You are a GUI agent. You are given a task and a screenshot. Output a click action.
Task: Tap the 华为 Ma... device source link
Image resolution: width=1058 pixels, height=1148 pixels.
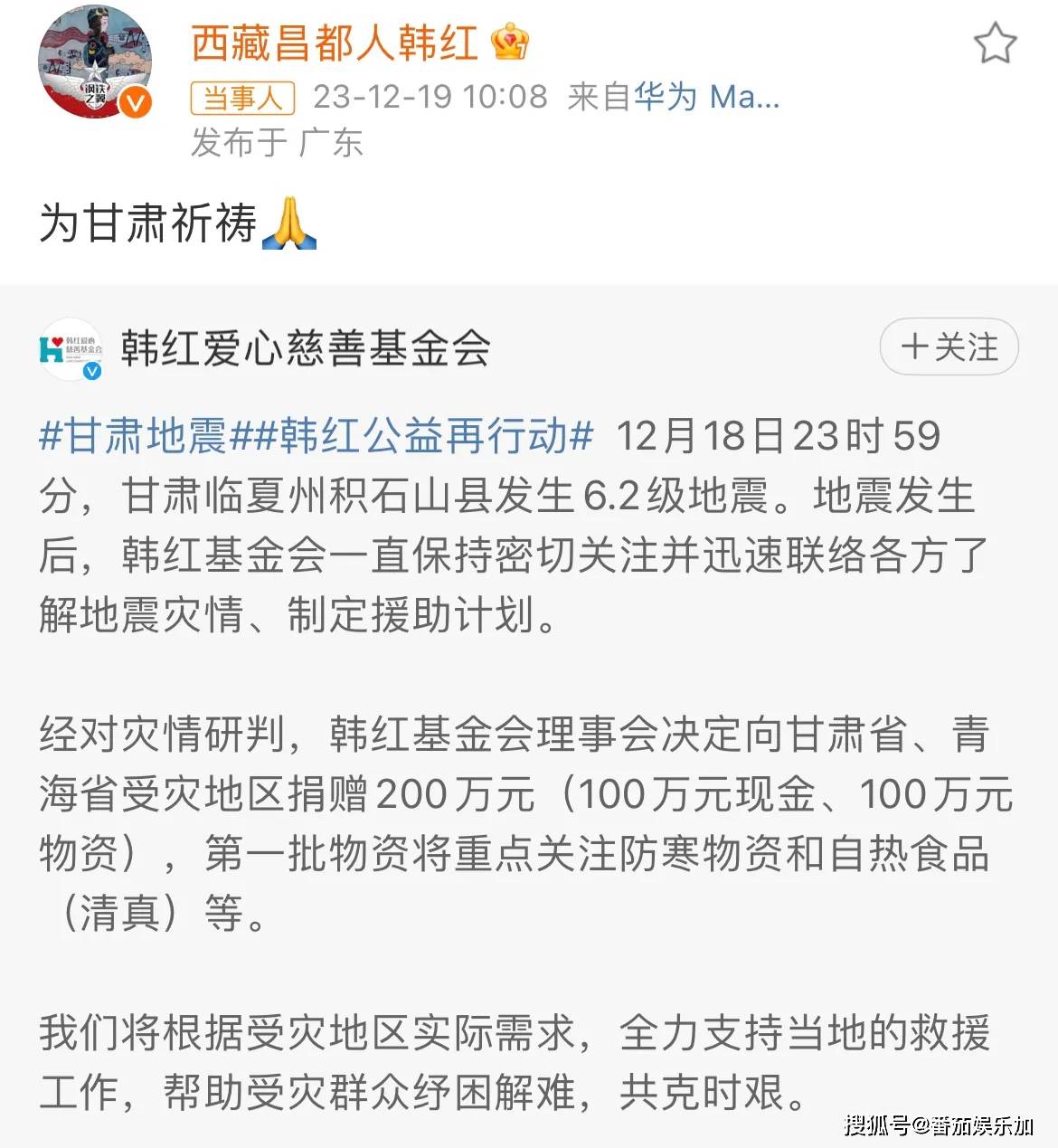coord(706,96)
